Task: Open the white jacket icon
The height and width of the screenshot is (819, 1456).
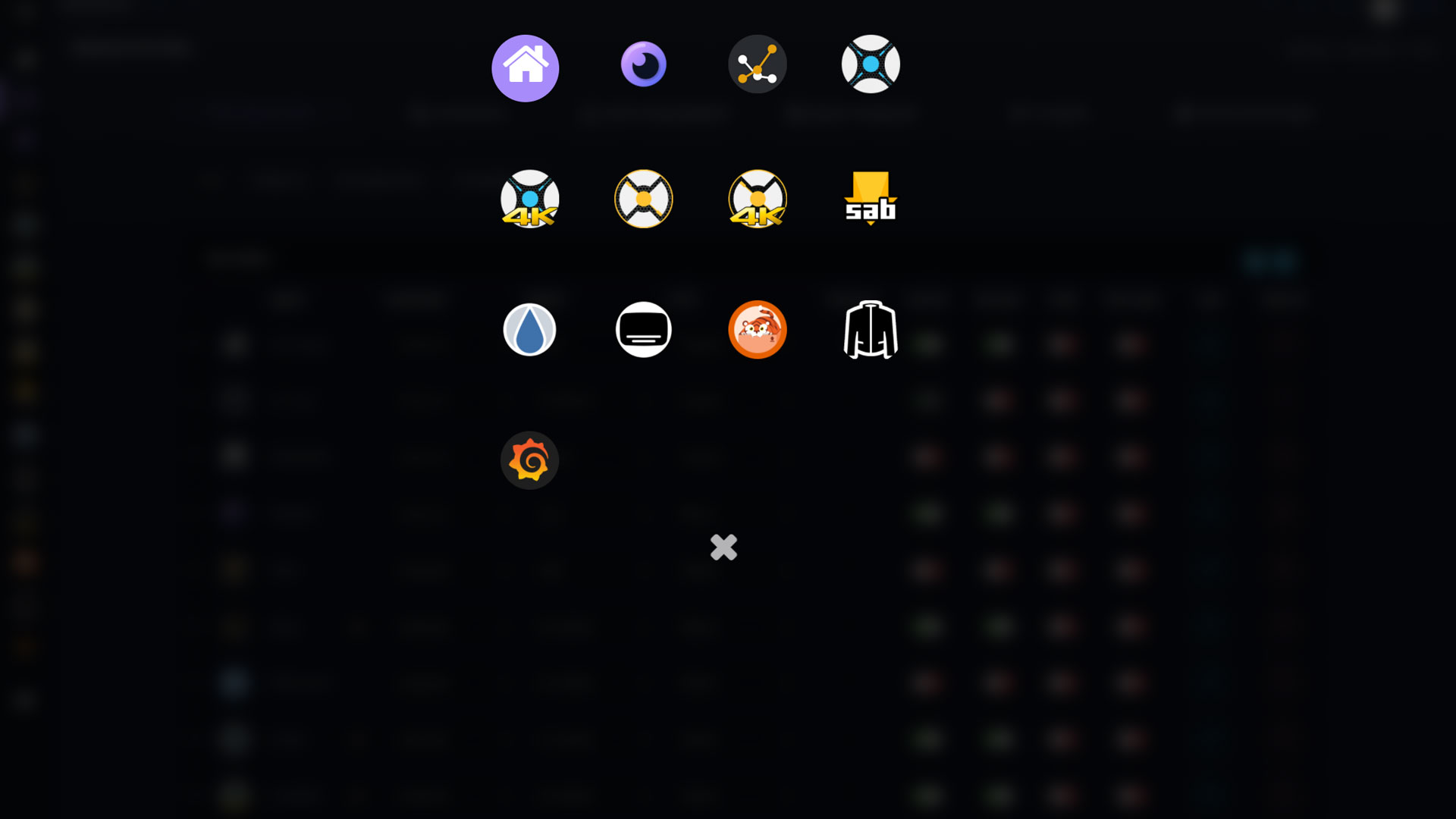Action: point(871,330)
